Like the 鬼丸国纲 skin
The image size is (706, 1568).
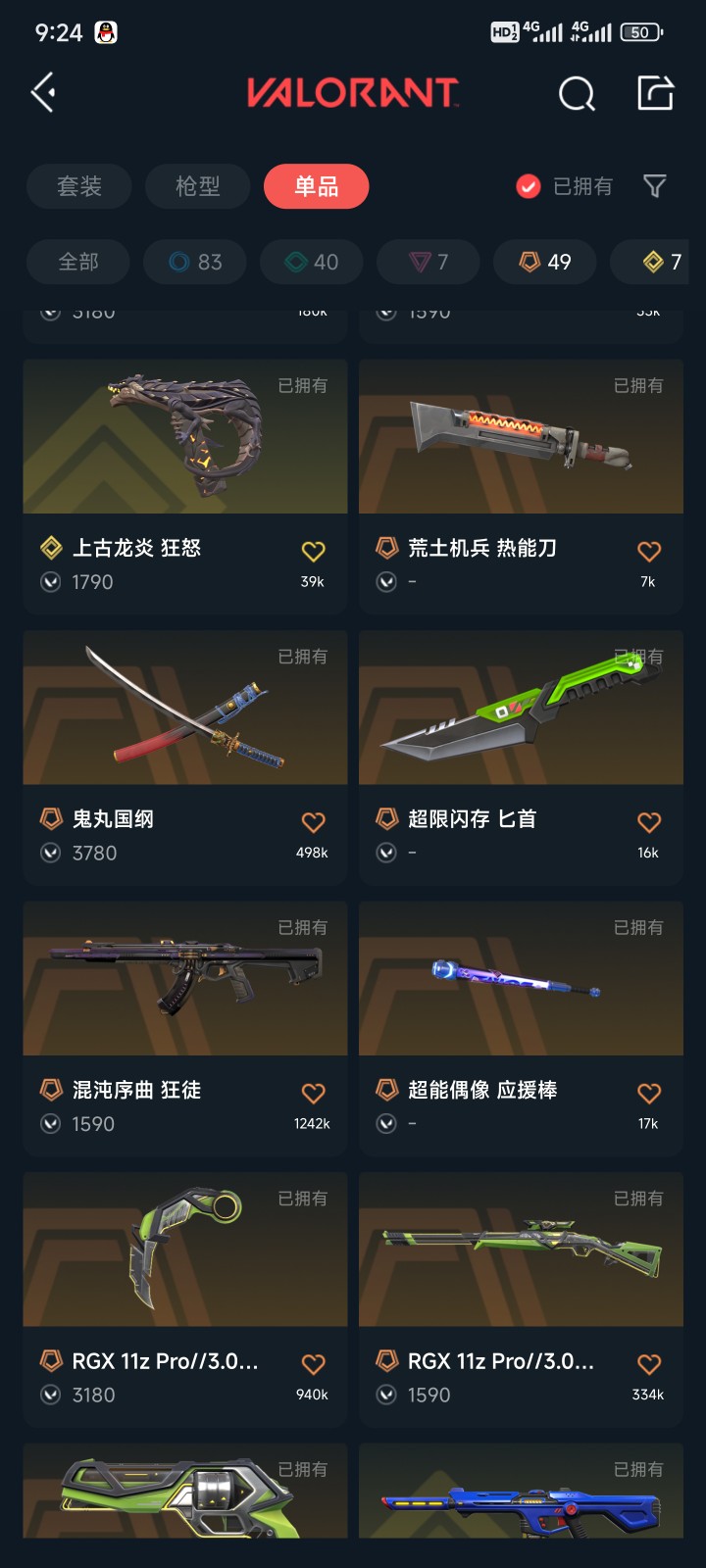click(x=313, y=822)
